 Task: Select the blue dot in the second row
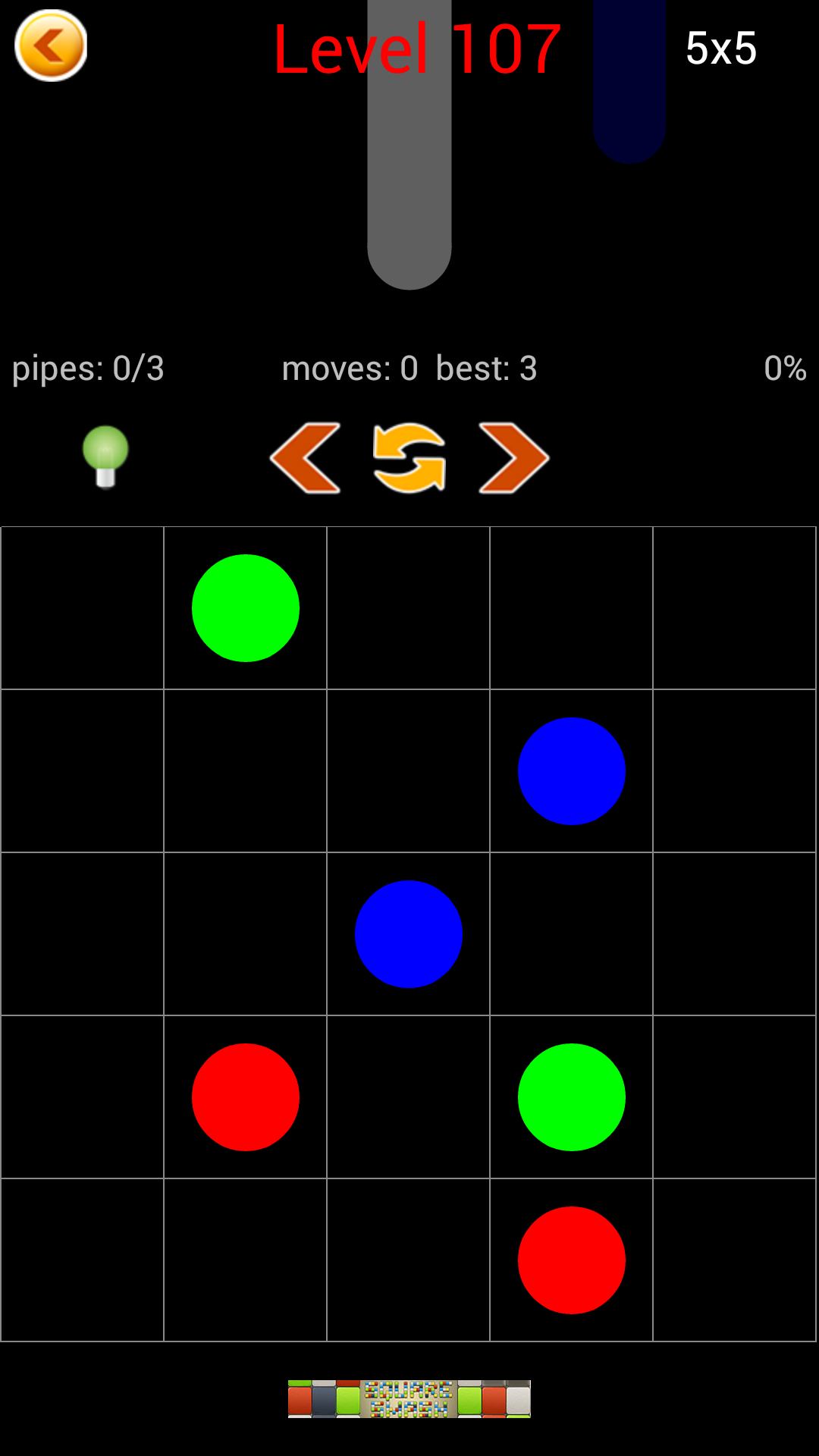(572, 771)
